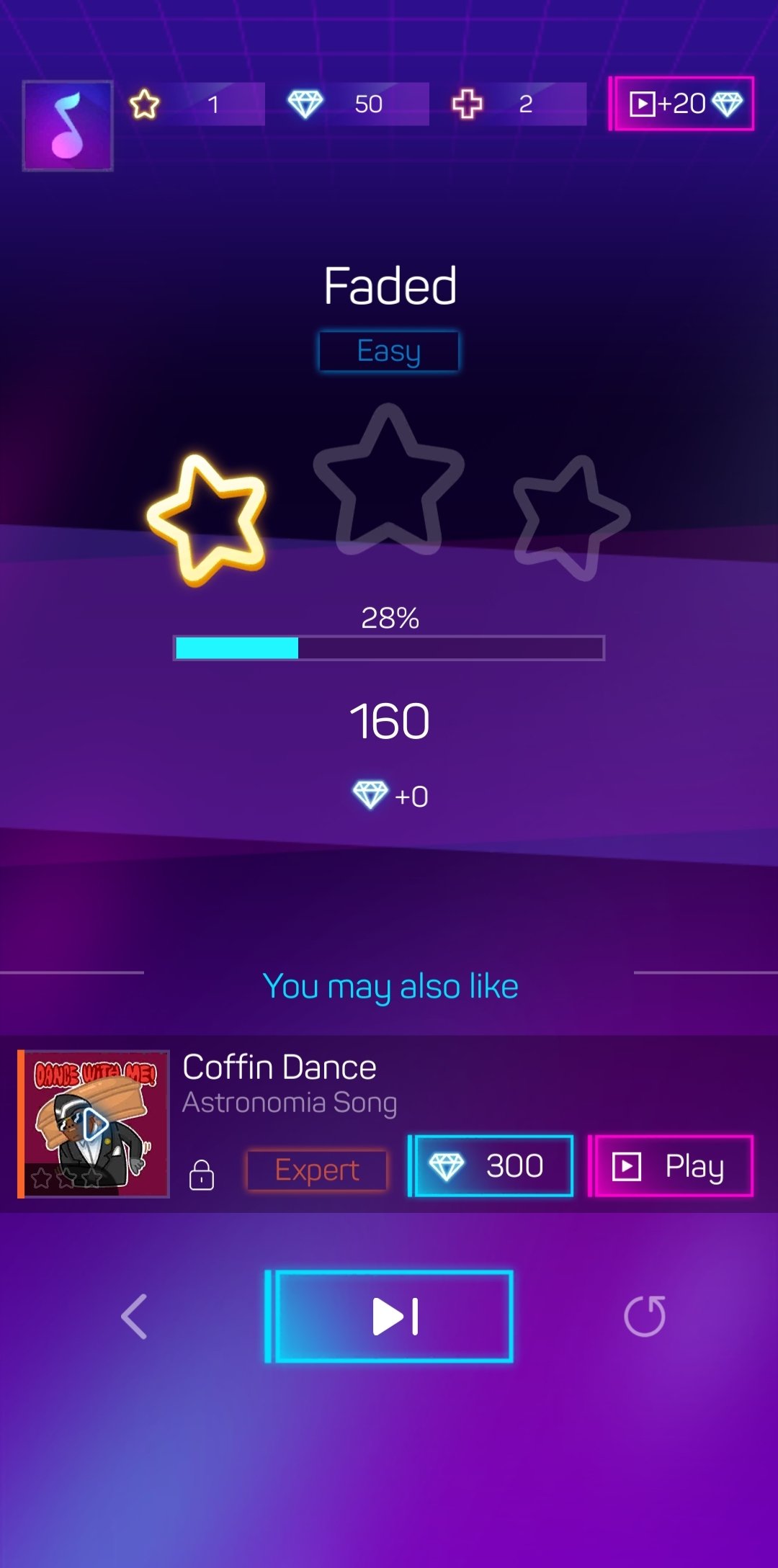The image size is (778, 1568).
Task: Watch video ad for +20 diamonds
Action: coord(681,104)
